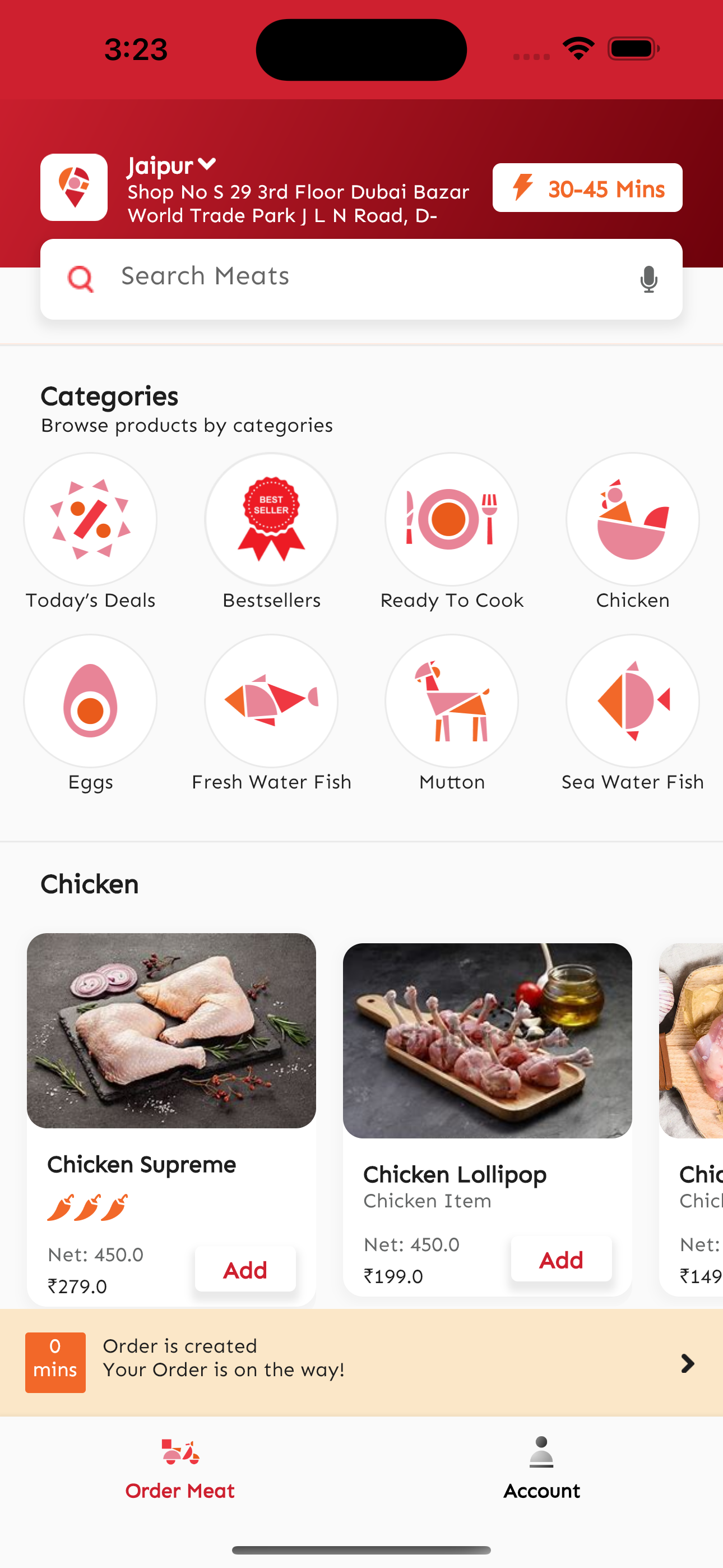Browse the Bestsellers category
This screenshot has height=1568, width=723.
271,519
